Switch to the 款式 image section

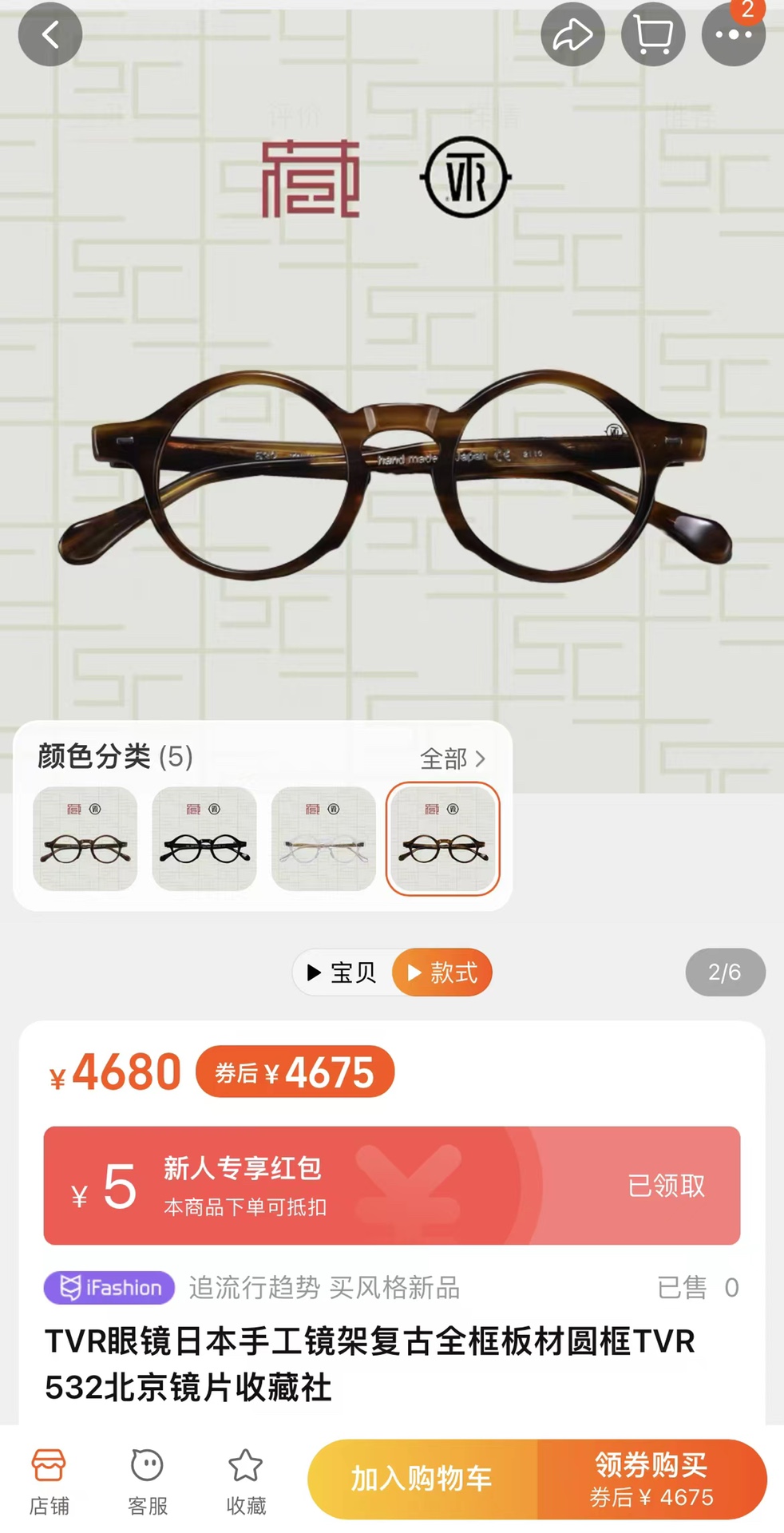tap(442, 972)
